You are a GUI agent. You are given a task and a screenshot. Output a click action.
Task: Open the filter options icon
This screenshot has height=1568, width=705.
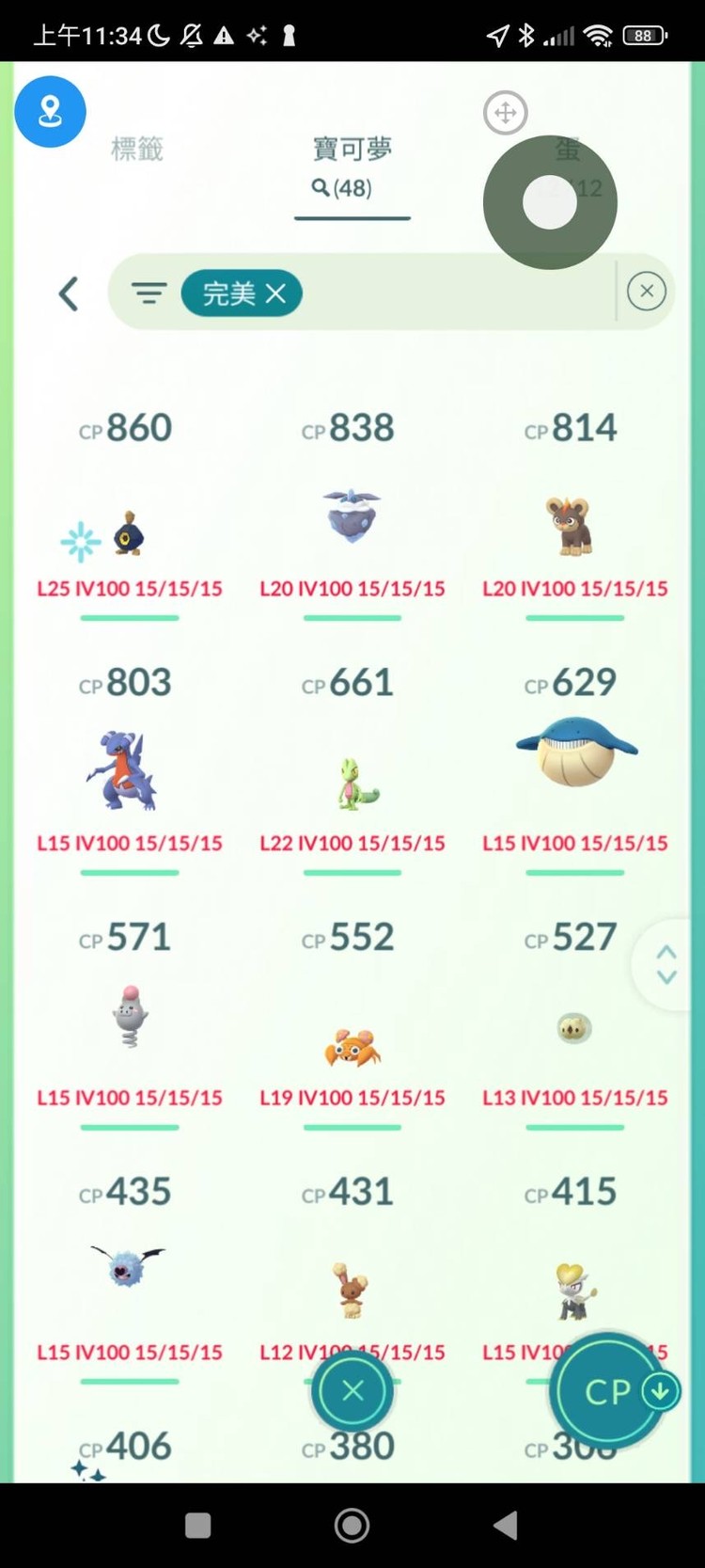(x=149, y=293)
